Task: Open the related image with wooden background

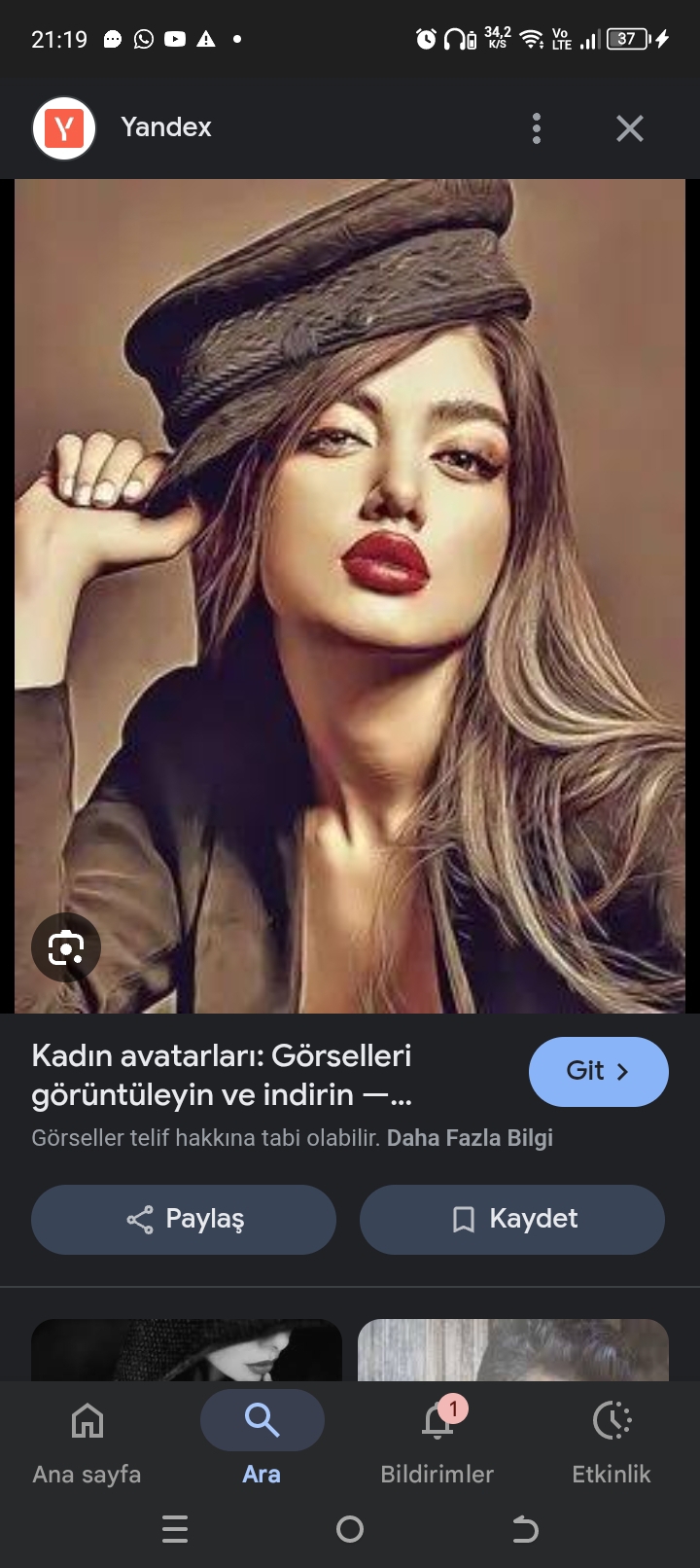Action: coord(513,1350)
